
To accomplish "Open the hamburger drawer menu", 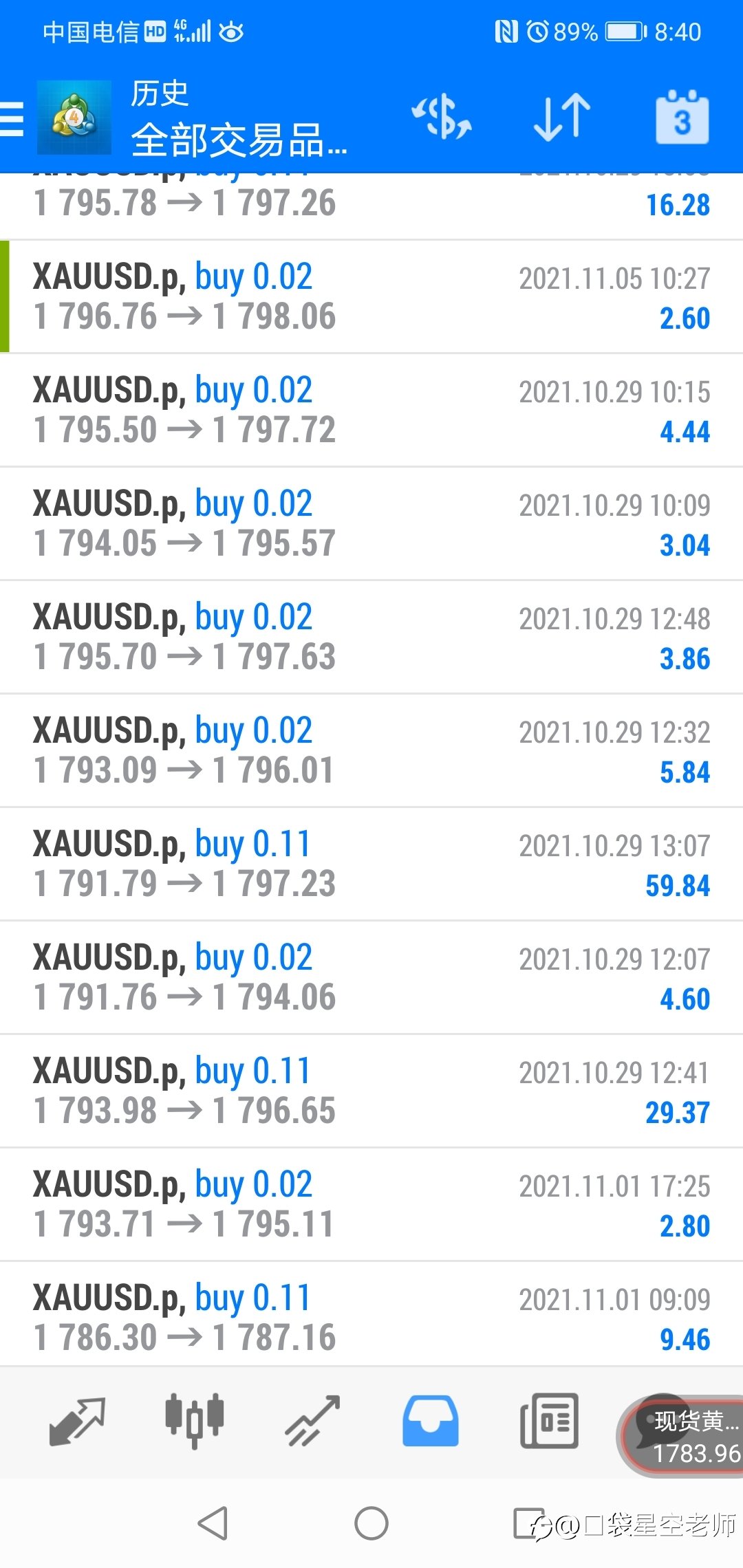I will (12, 118).
